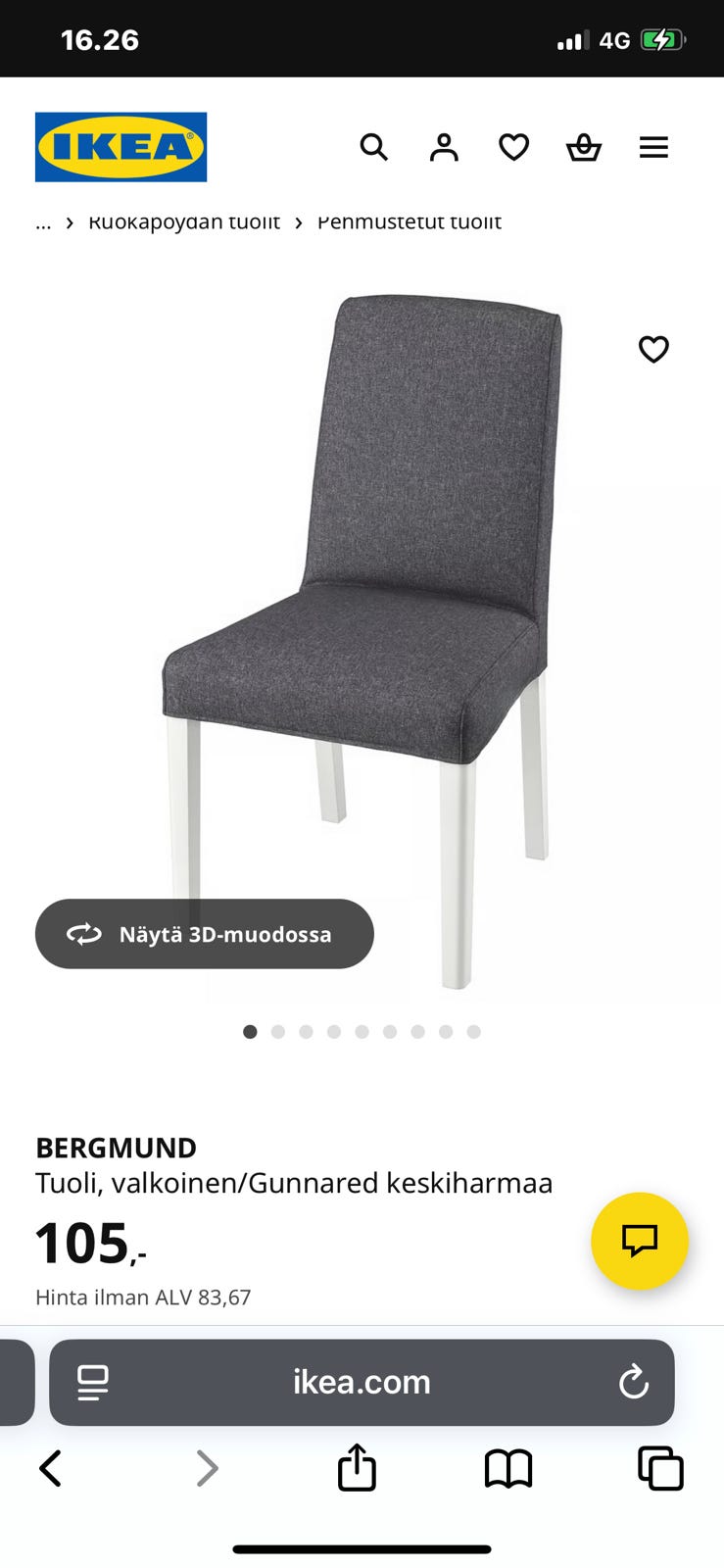Open IKEA site search

(x=373, y=147)
